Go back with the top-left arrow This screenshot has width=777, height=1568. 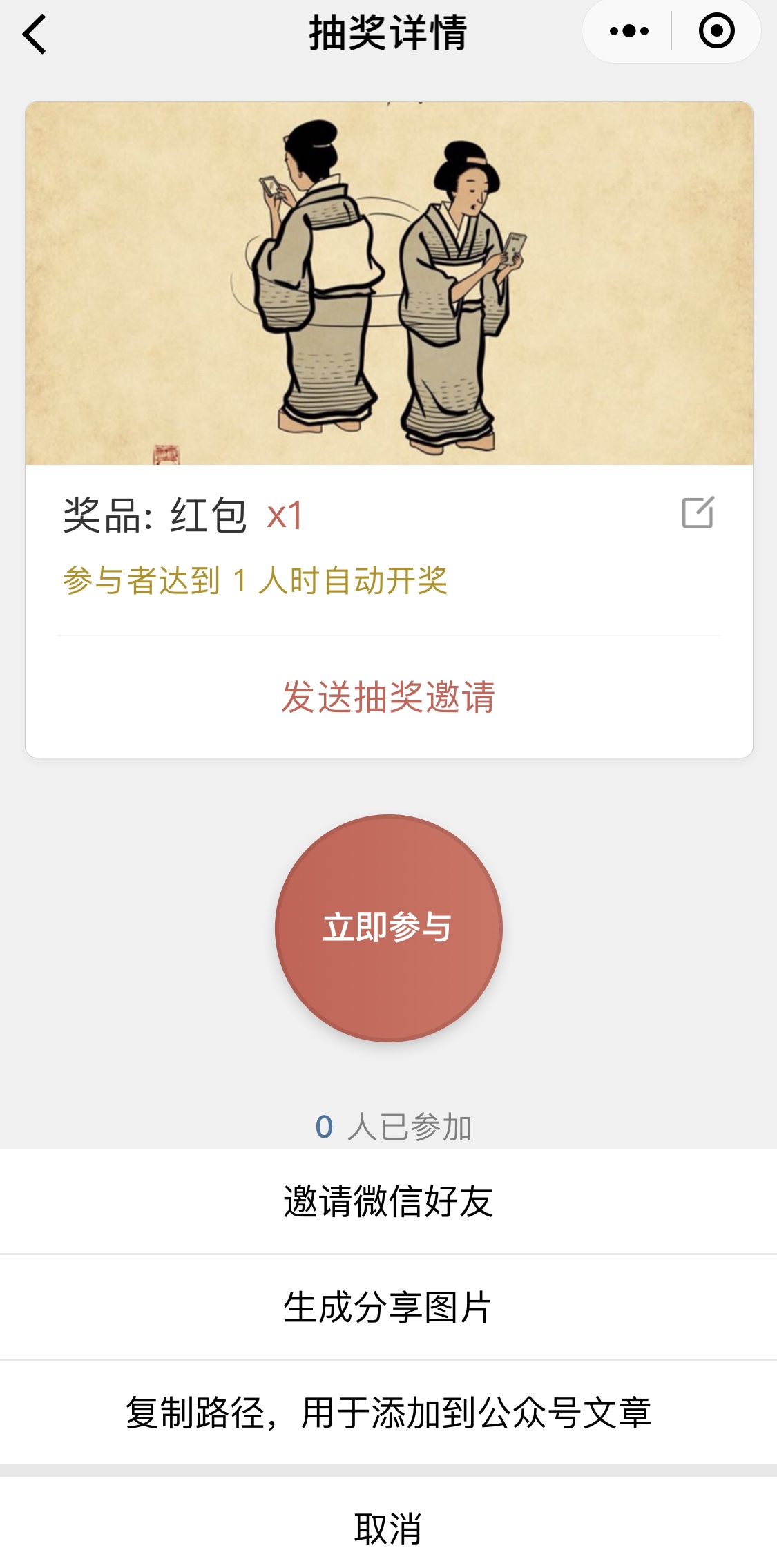[35, 33]
